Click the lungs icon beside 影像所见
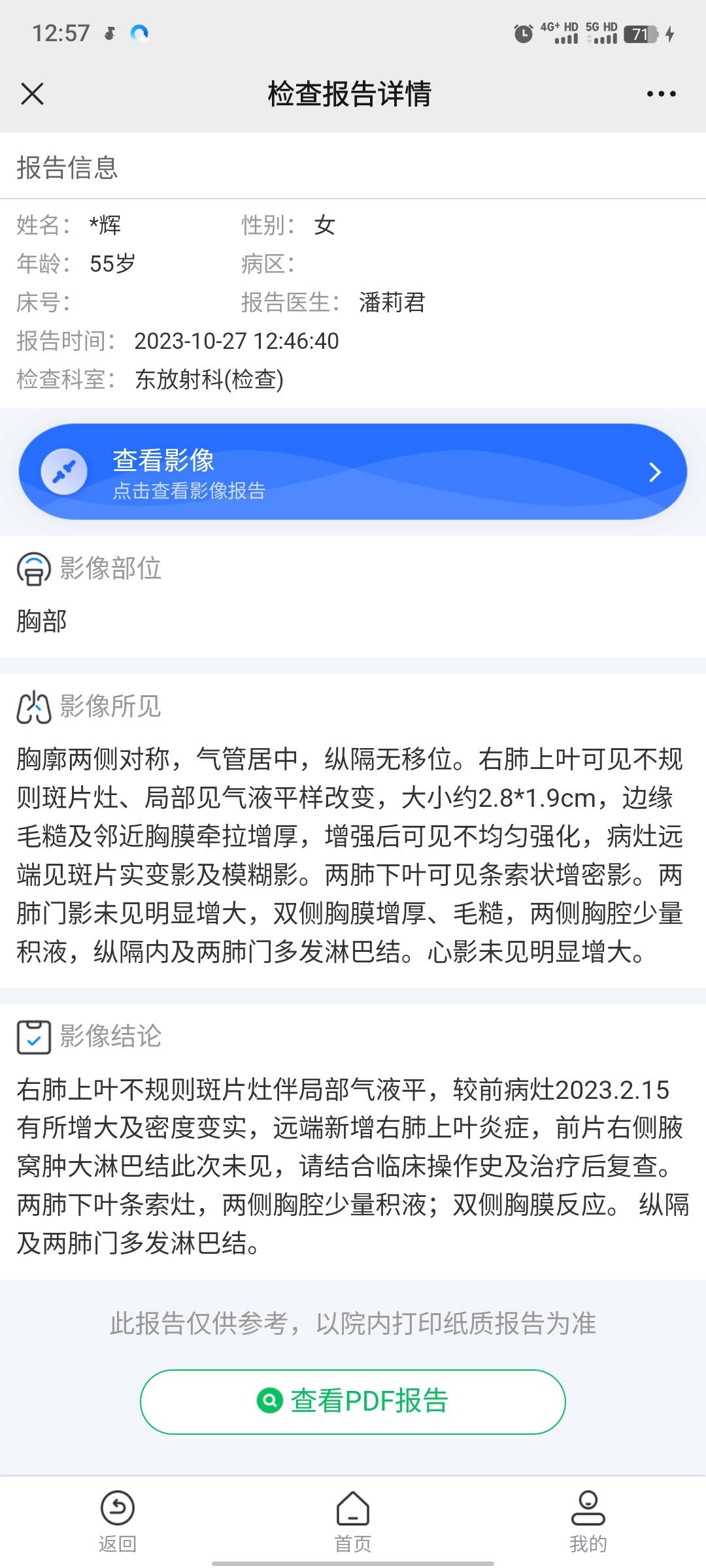 [33, 707]
